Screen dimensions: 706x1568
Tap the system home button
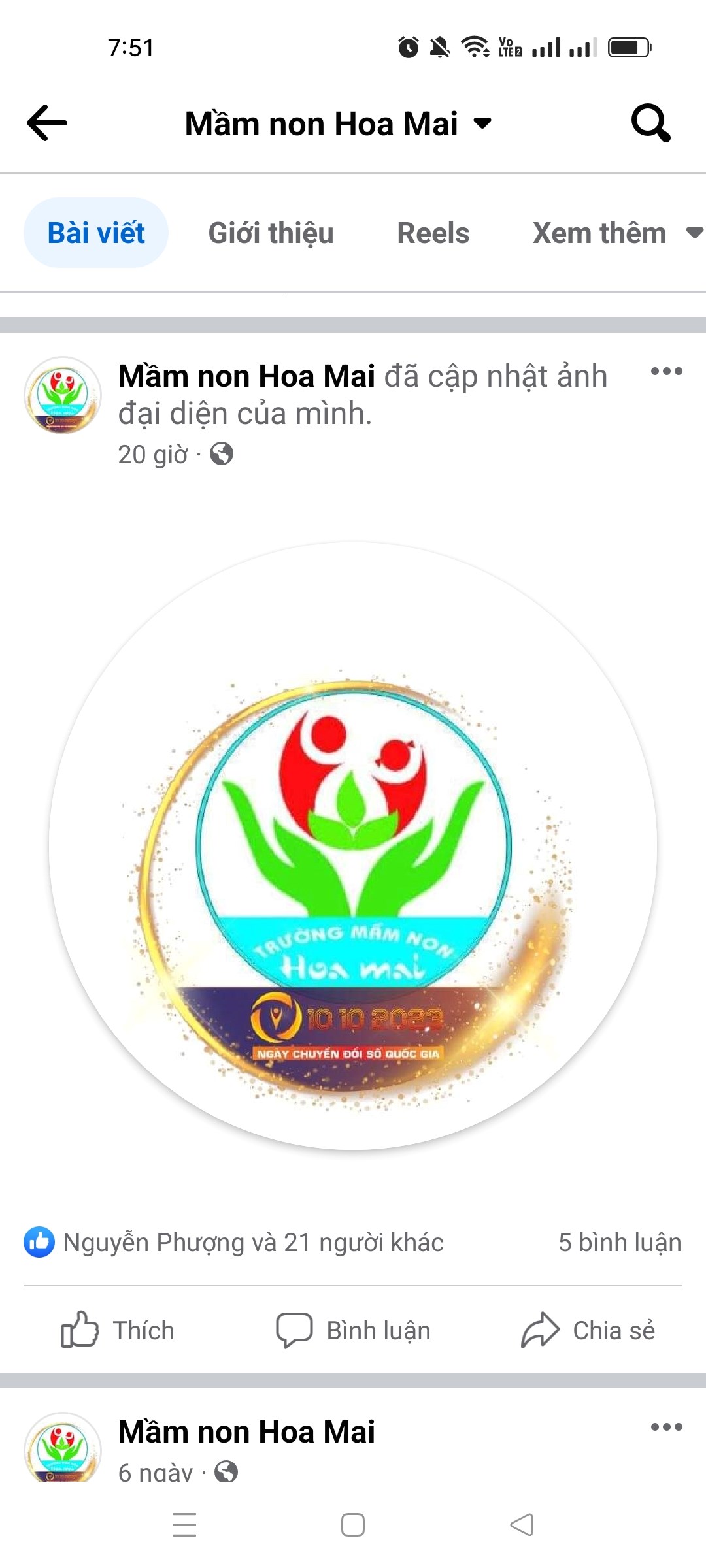(x=353, y=1525)
